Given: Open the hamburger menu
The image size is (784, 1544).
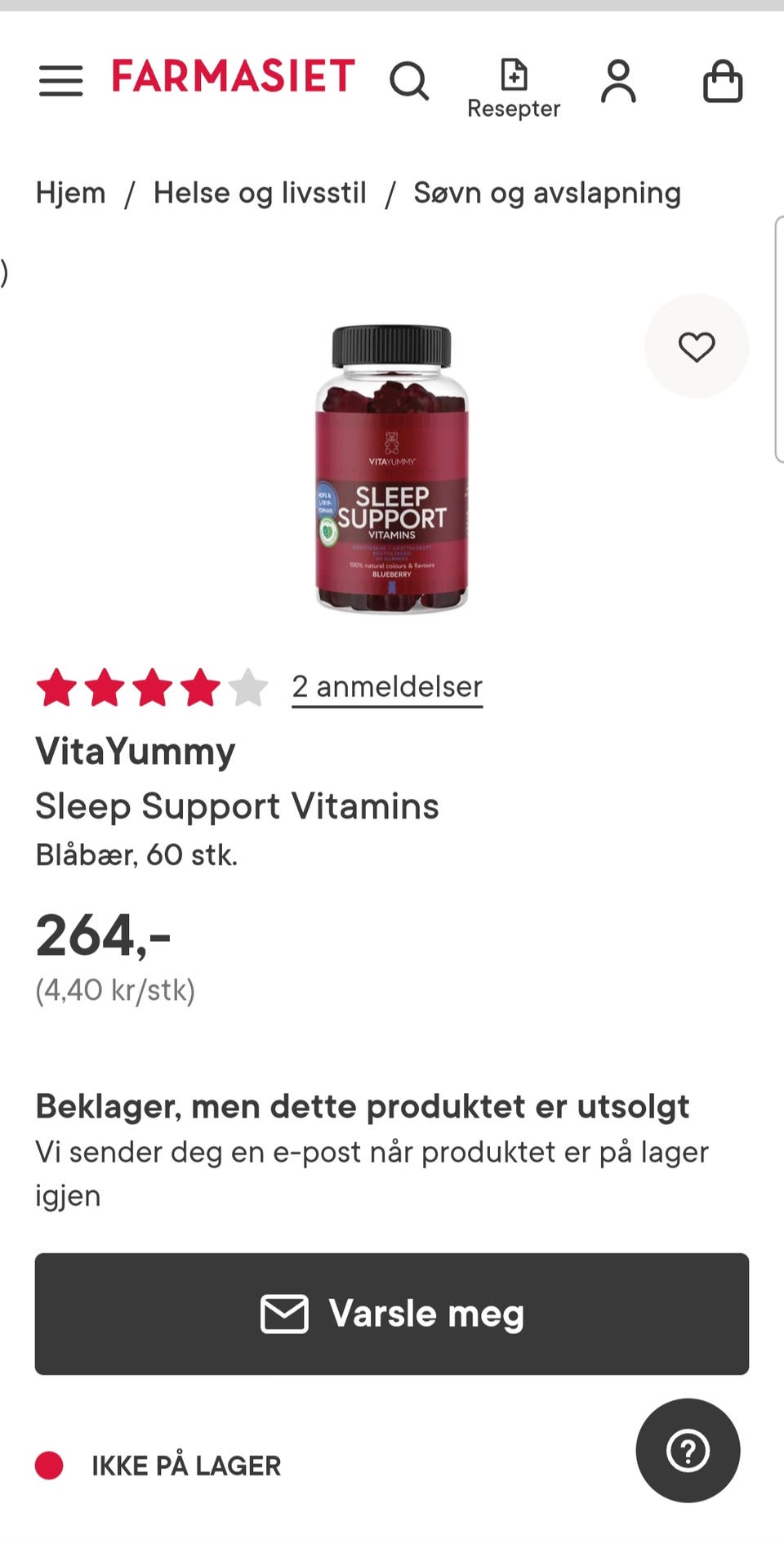Looking at the screenshot, I should [60, 81].
